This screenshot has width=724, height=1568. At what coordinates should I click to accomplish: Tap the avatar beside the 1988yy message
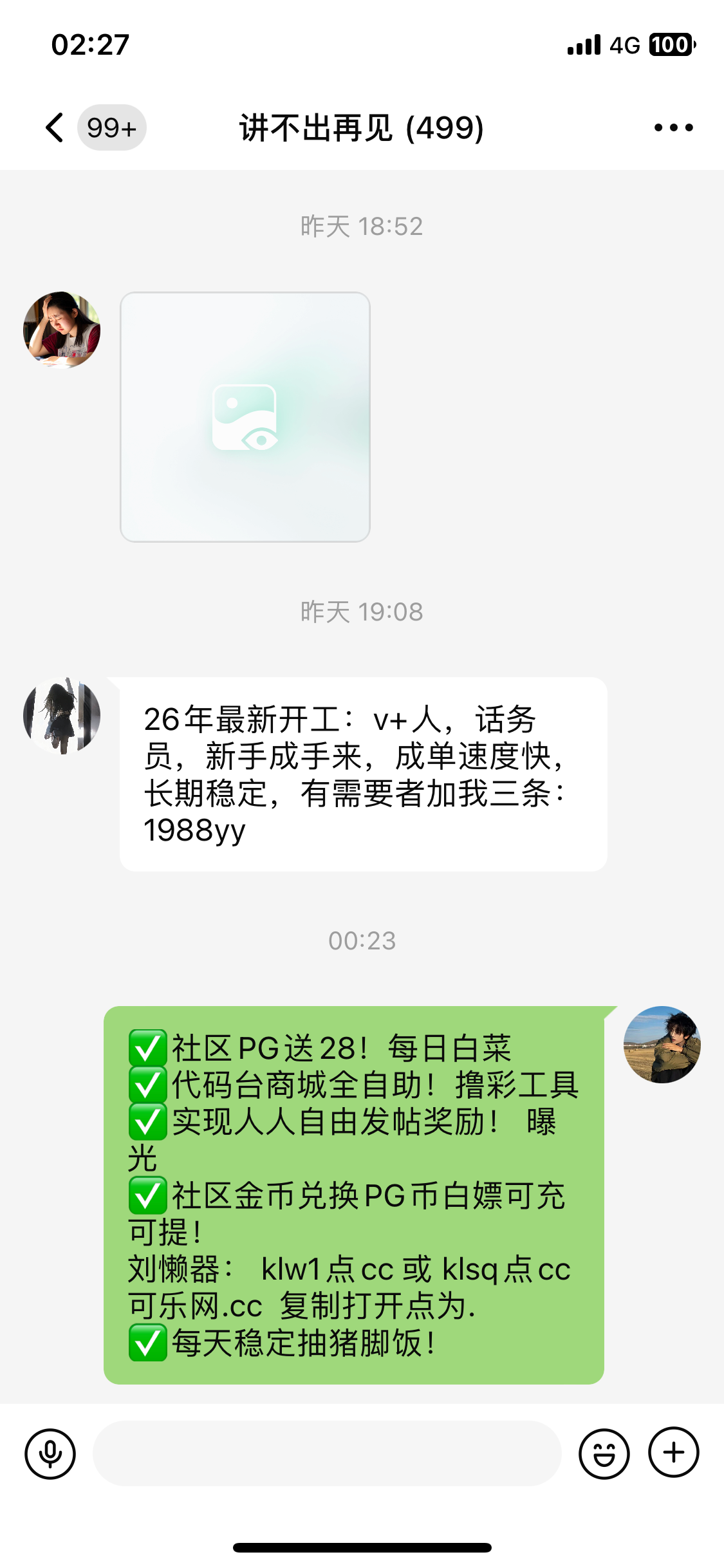(62, 716)
